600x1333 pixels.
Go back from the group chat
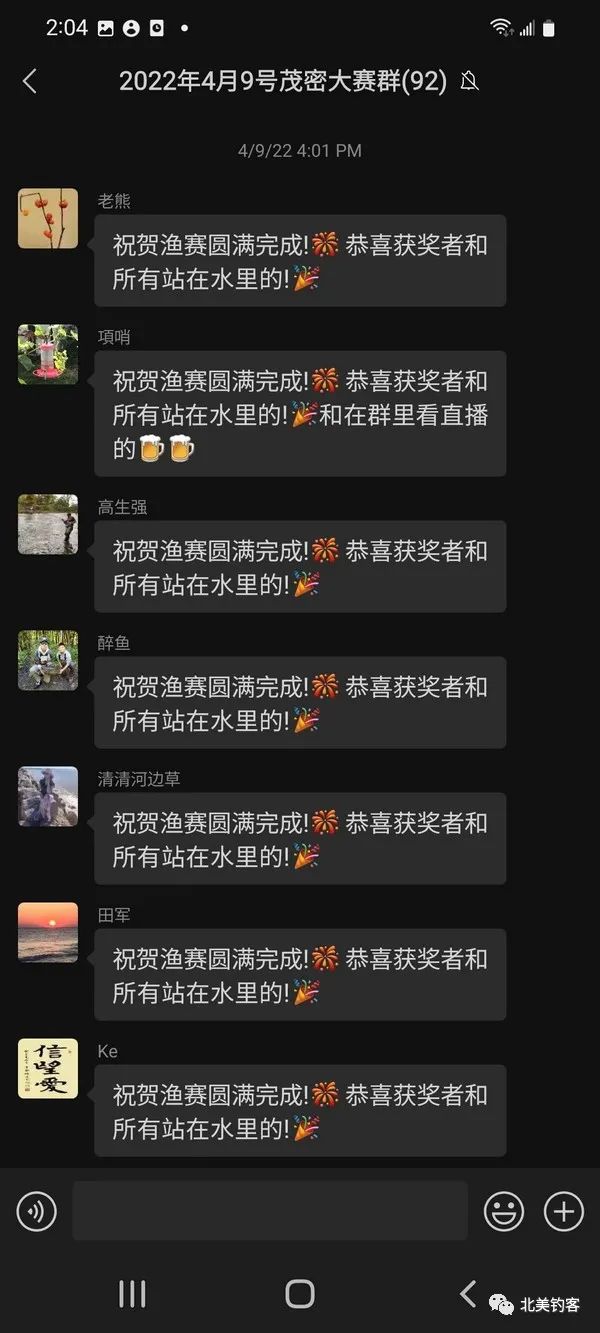[29, 81]
